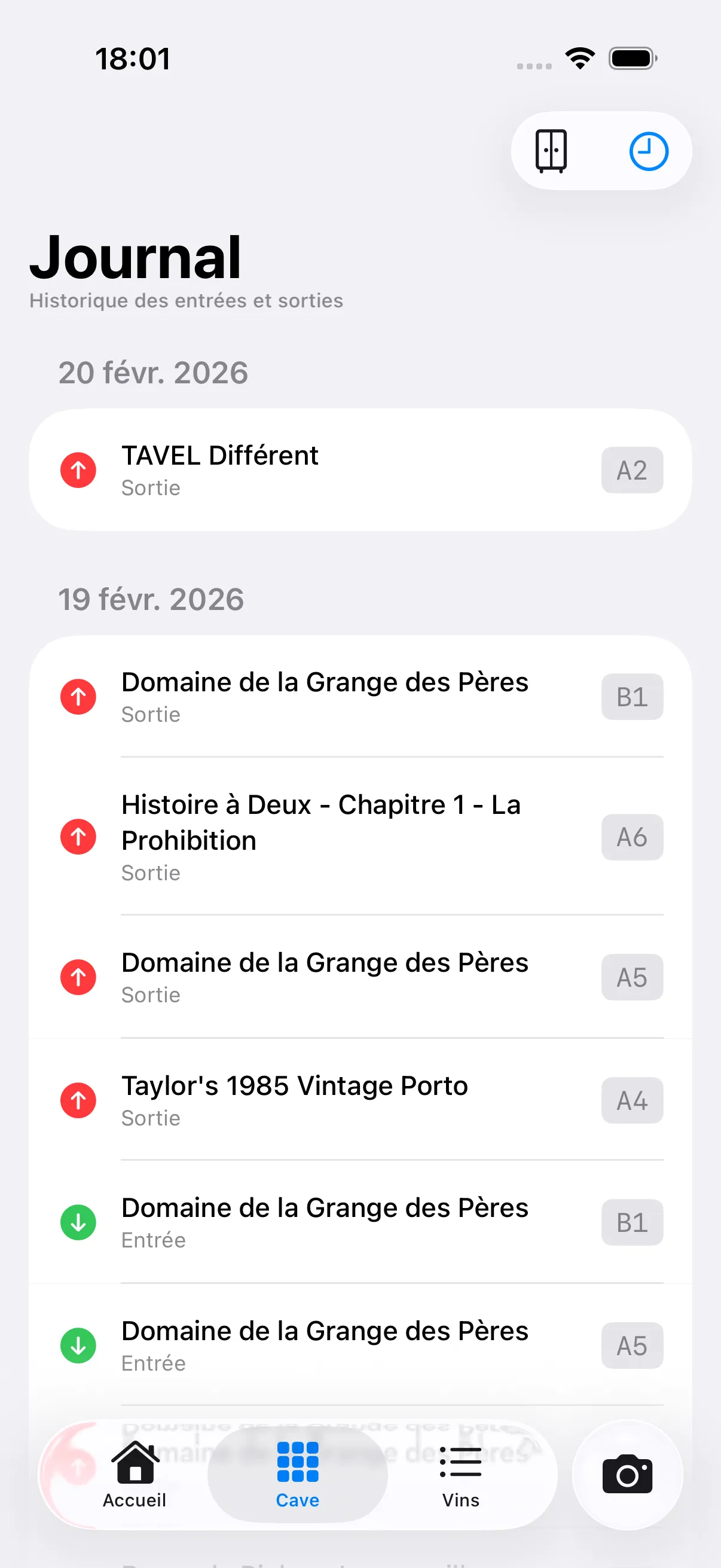Open Grange des Pères Entrée entry B1
721x1568 pixels.
point(360,1222)
